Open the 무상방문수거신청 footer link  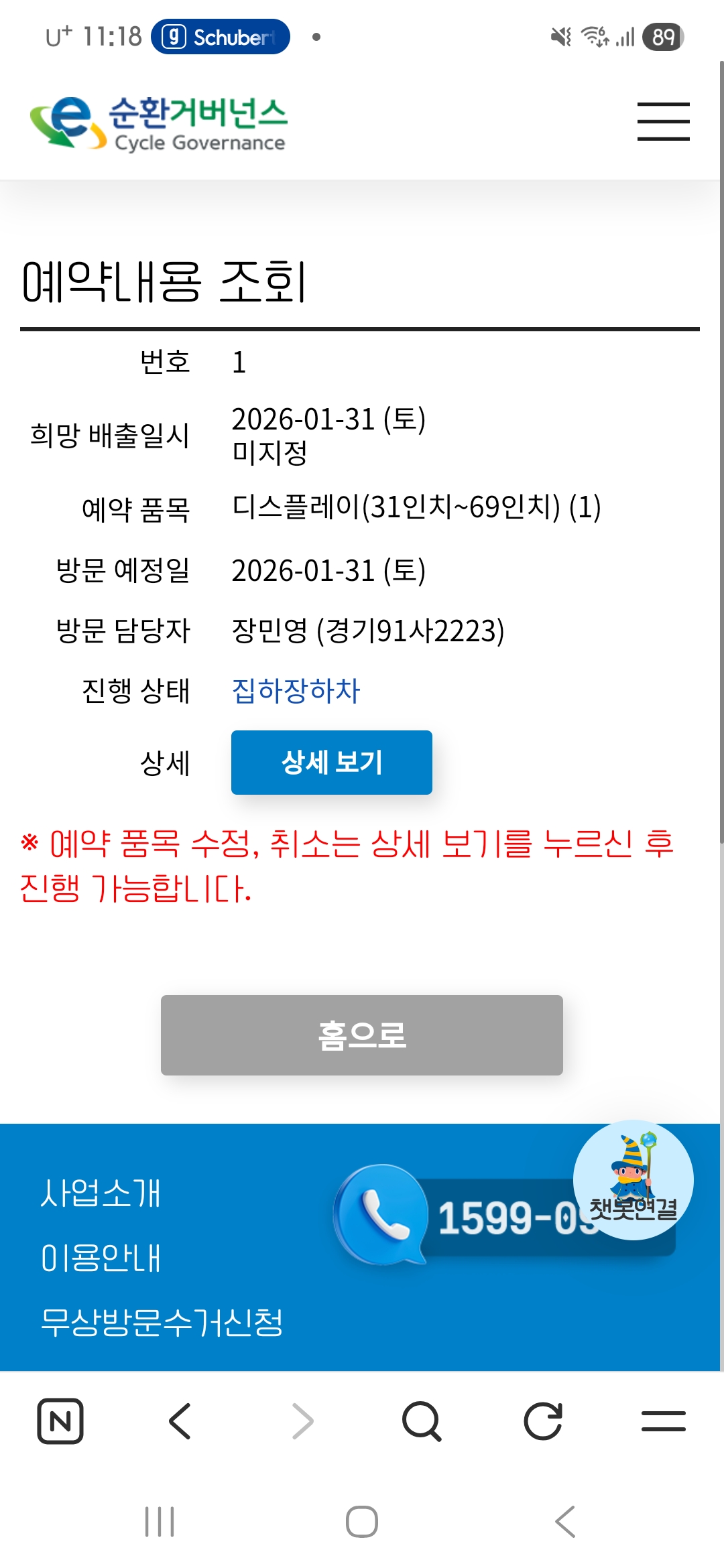tap(162, 1322)
